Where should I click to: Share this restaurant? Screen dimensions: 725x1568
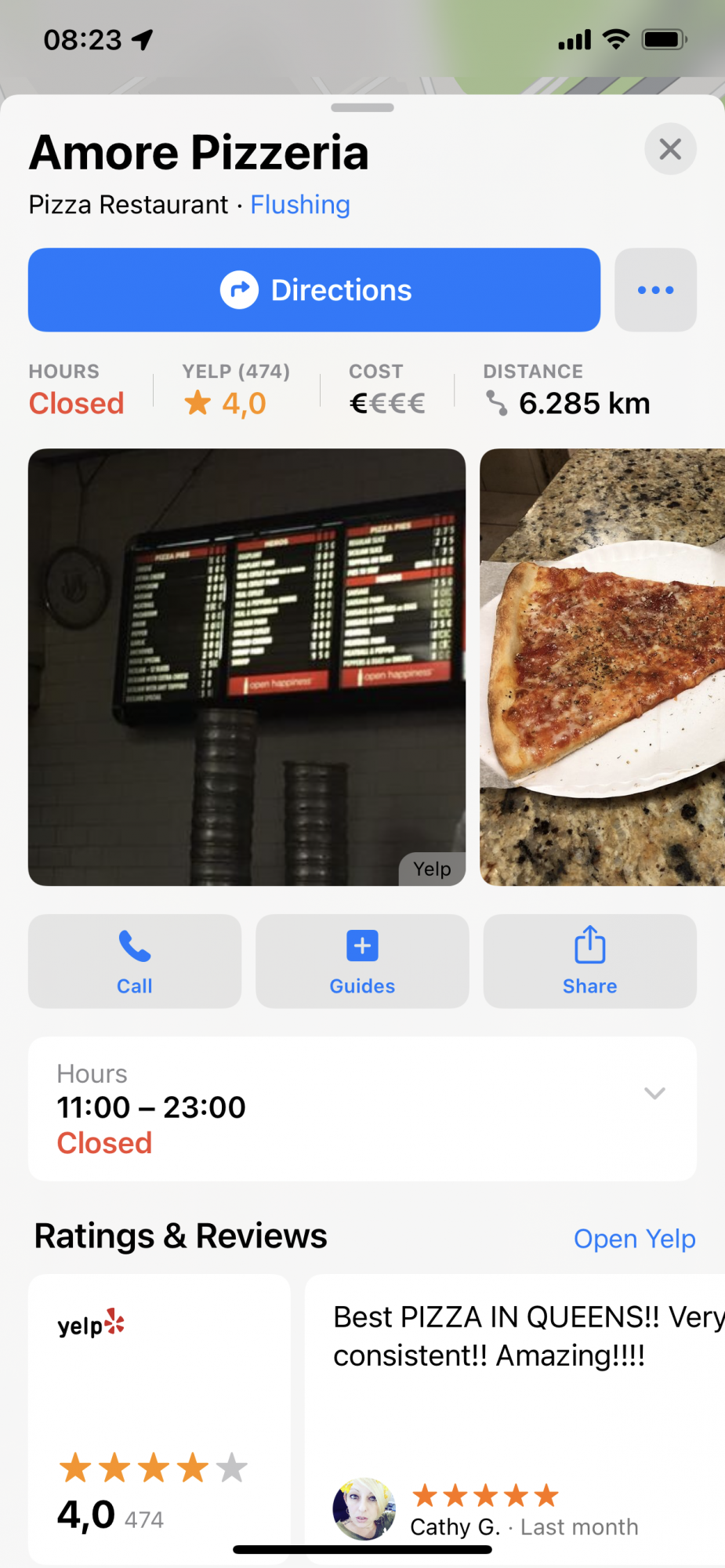[x=589, y=961]
